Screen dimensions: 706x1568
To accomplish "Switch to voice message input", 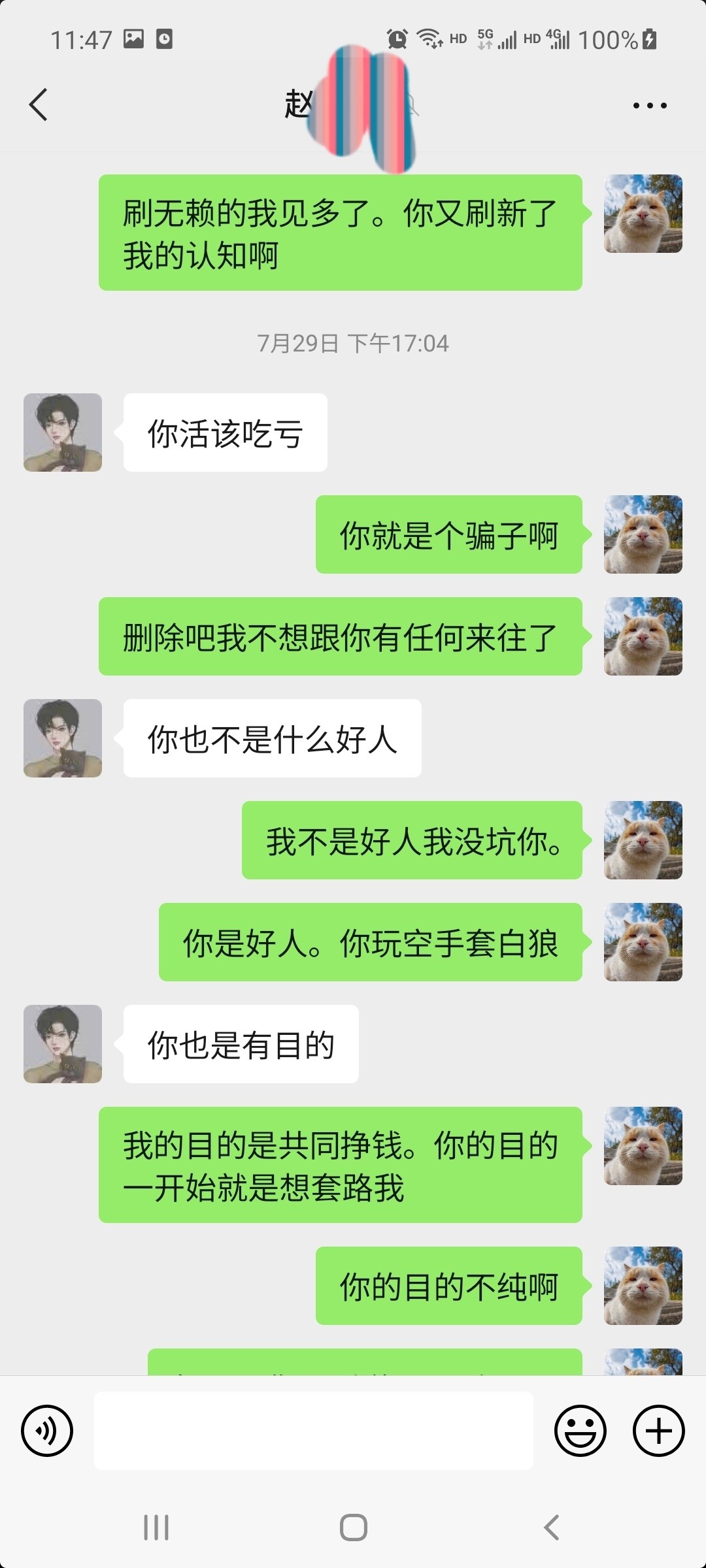I will click(x=47, y=1431).
